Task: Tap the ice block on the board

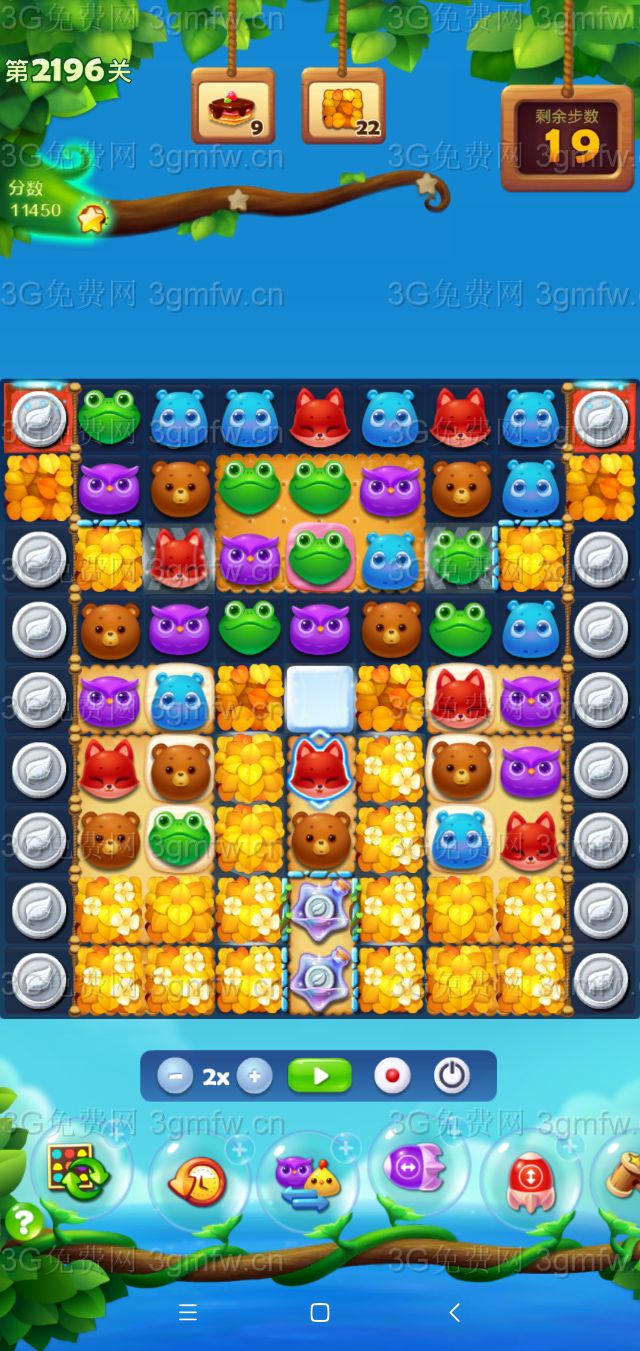Action: (x=320, y=699)
